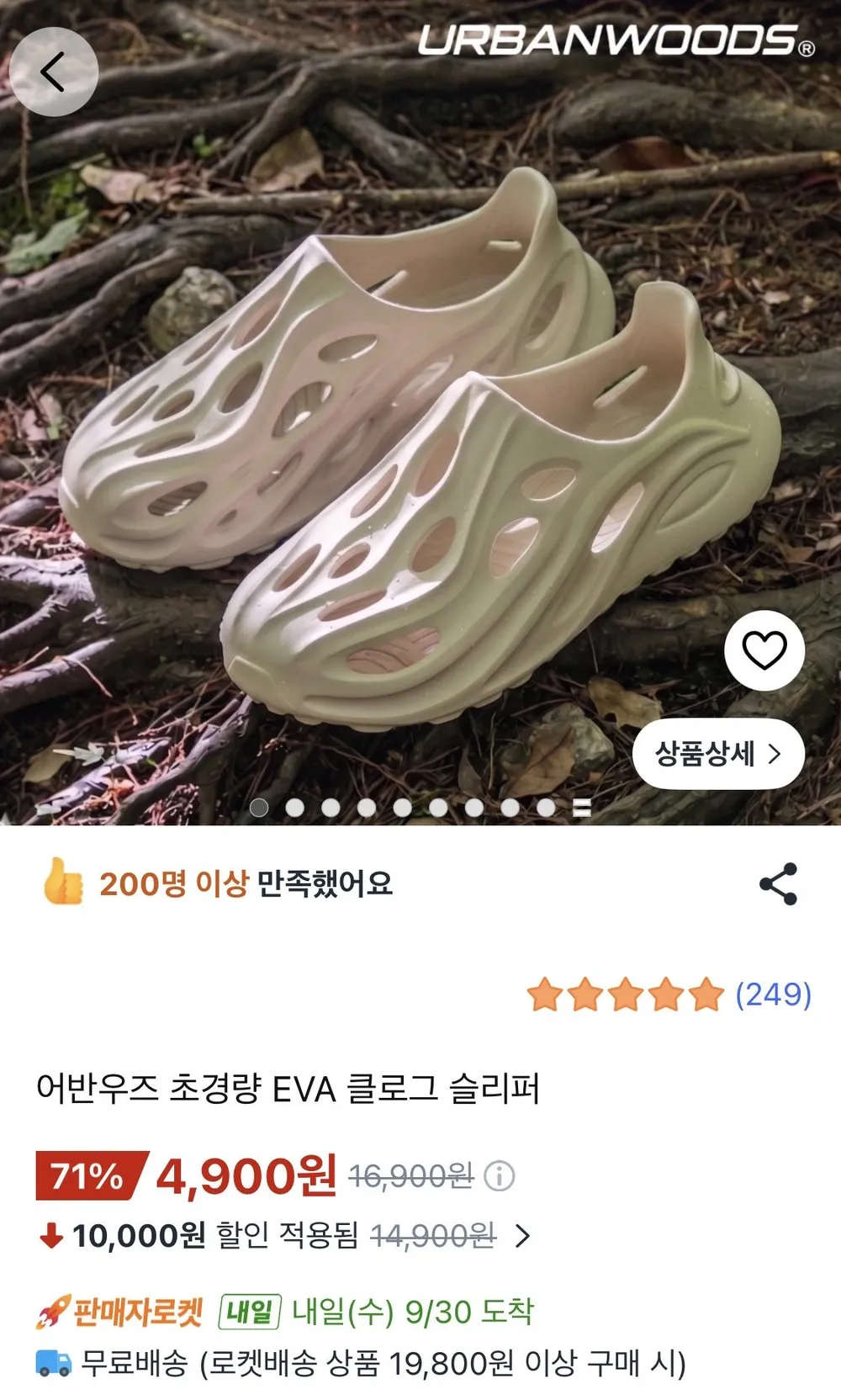Image resolution: width=841 pixels, height=1400 pixels.
Task: Open 상품상세 product details
Action: click(x=718, y=754)
